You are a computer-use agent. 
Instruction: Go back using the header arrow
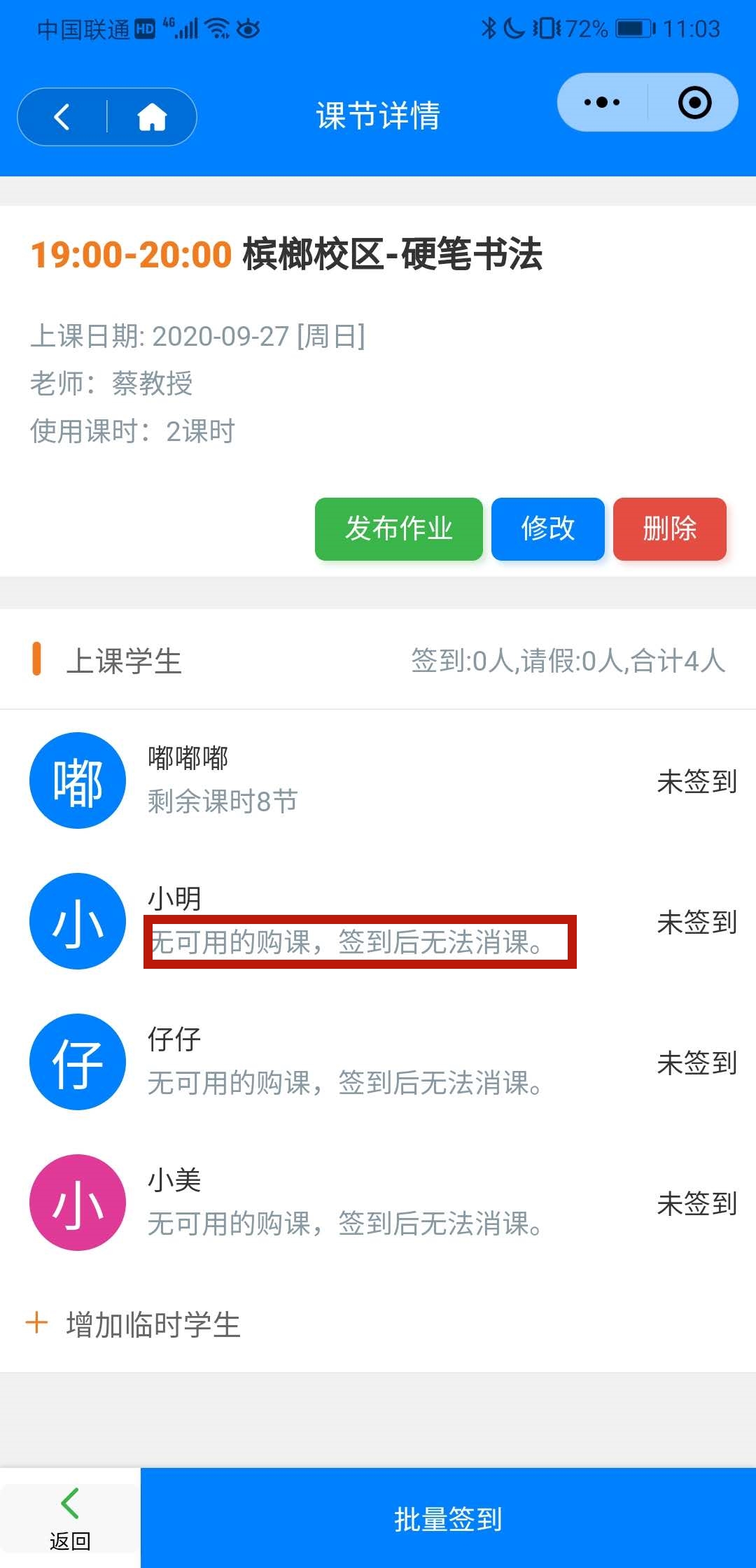(x=62, y=117)
